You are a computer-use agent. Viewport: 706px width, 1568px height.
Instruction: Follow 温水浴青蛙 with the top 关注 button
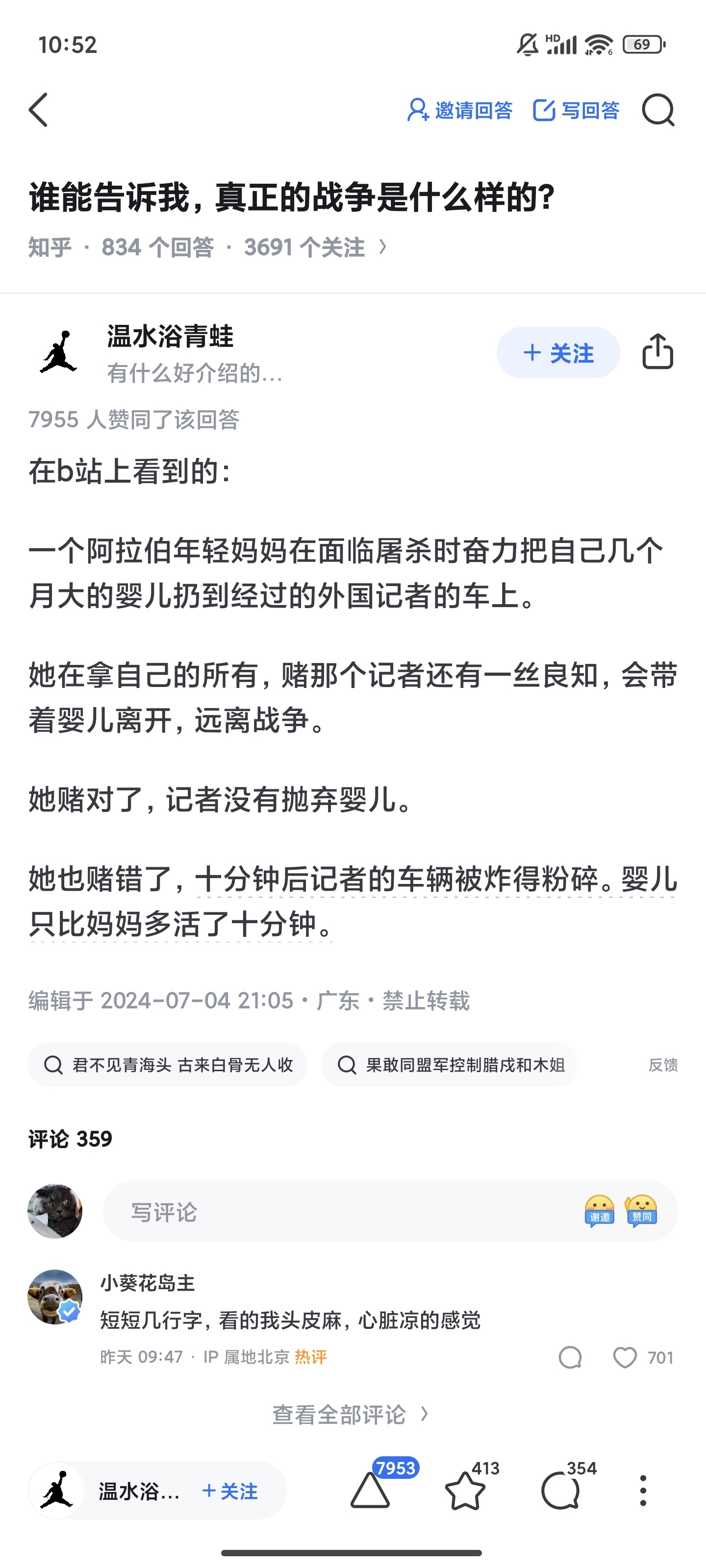pyautogui.click(x=558, y=352)
